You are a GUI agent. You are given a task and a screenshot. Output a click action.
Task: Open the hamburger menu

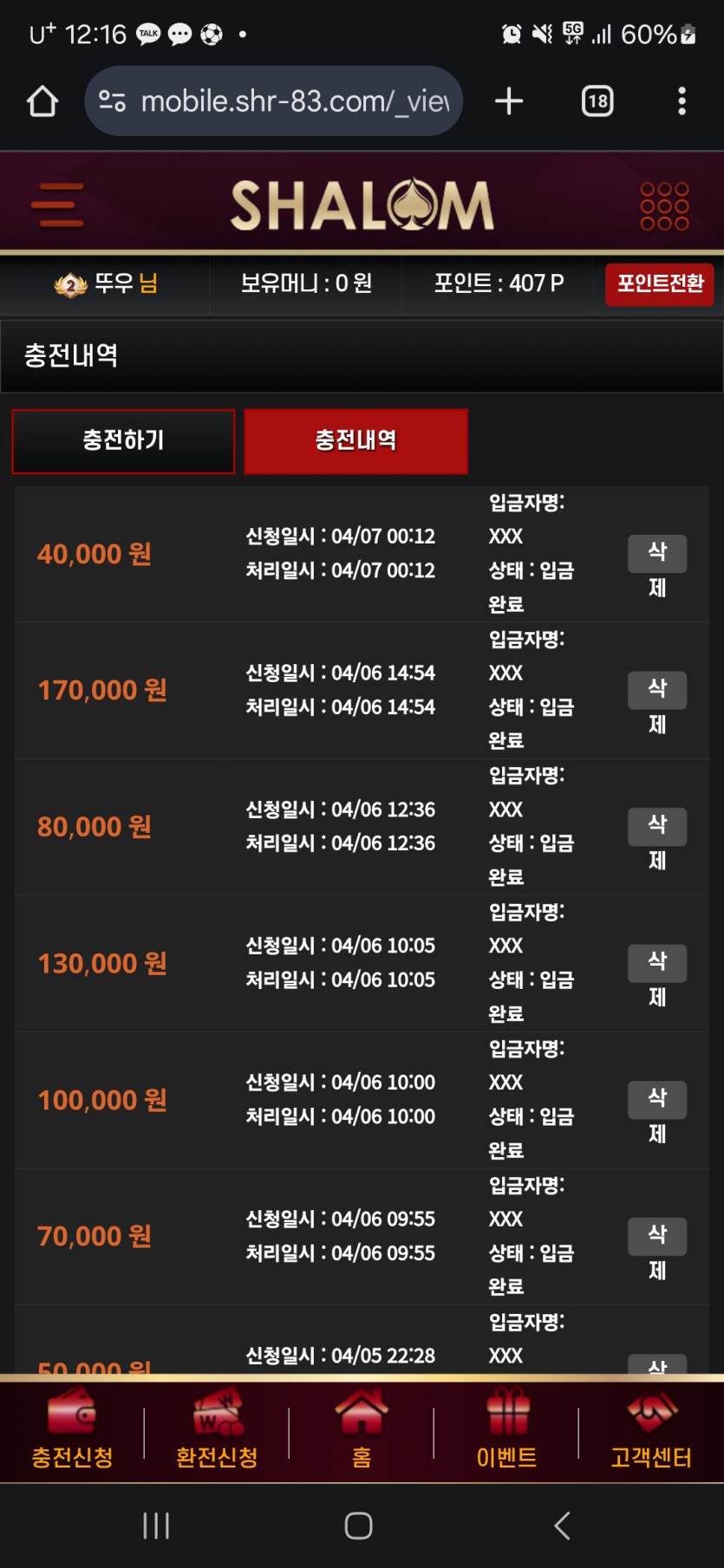pyautogui.click(x=57, y=205)
